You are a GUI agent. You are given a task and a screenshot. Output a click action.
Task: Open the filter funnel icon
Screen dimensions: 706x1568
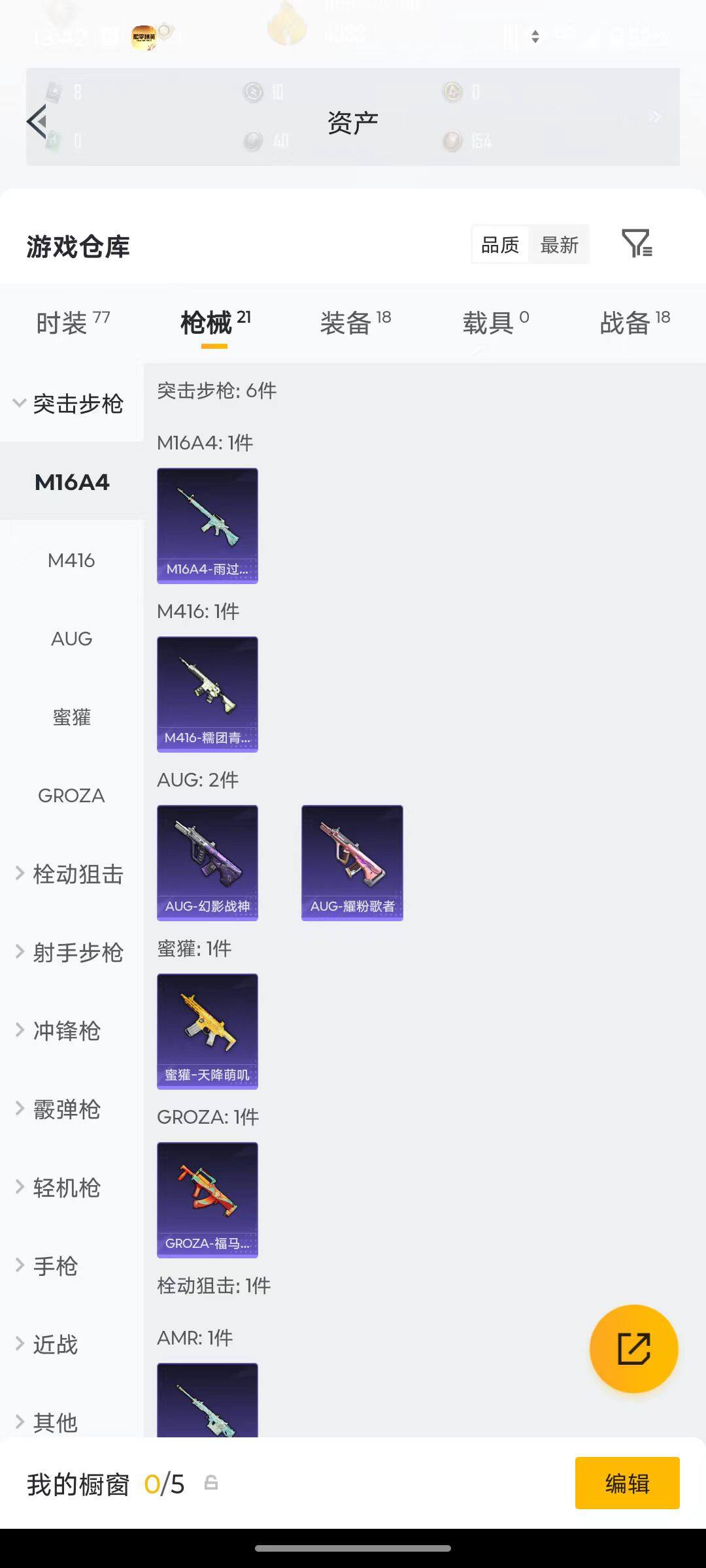(637, 244)
